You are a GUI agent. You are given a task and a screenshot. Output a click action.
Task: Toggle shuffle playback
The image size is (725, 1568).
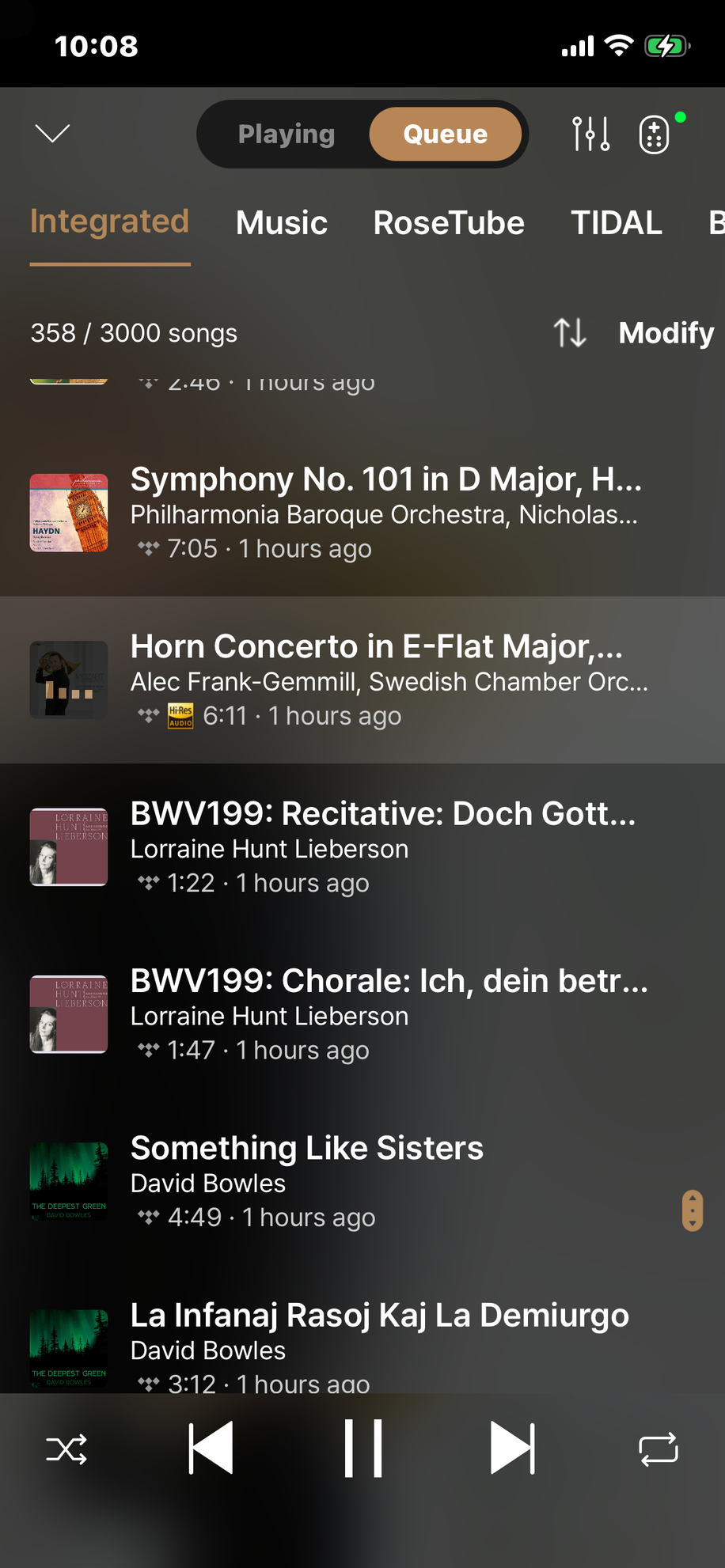66,1449
